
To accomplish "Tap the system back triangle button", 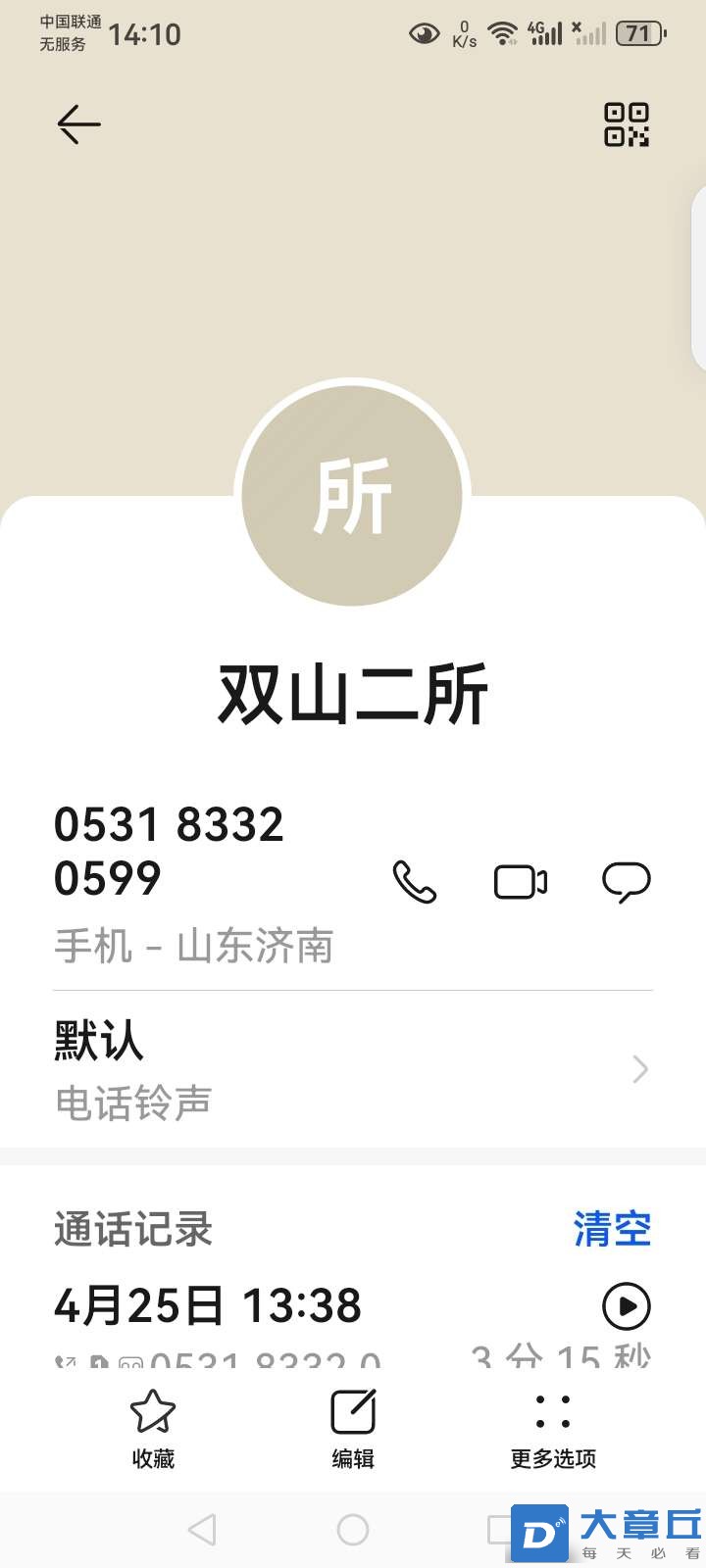I will point(202,1530).
